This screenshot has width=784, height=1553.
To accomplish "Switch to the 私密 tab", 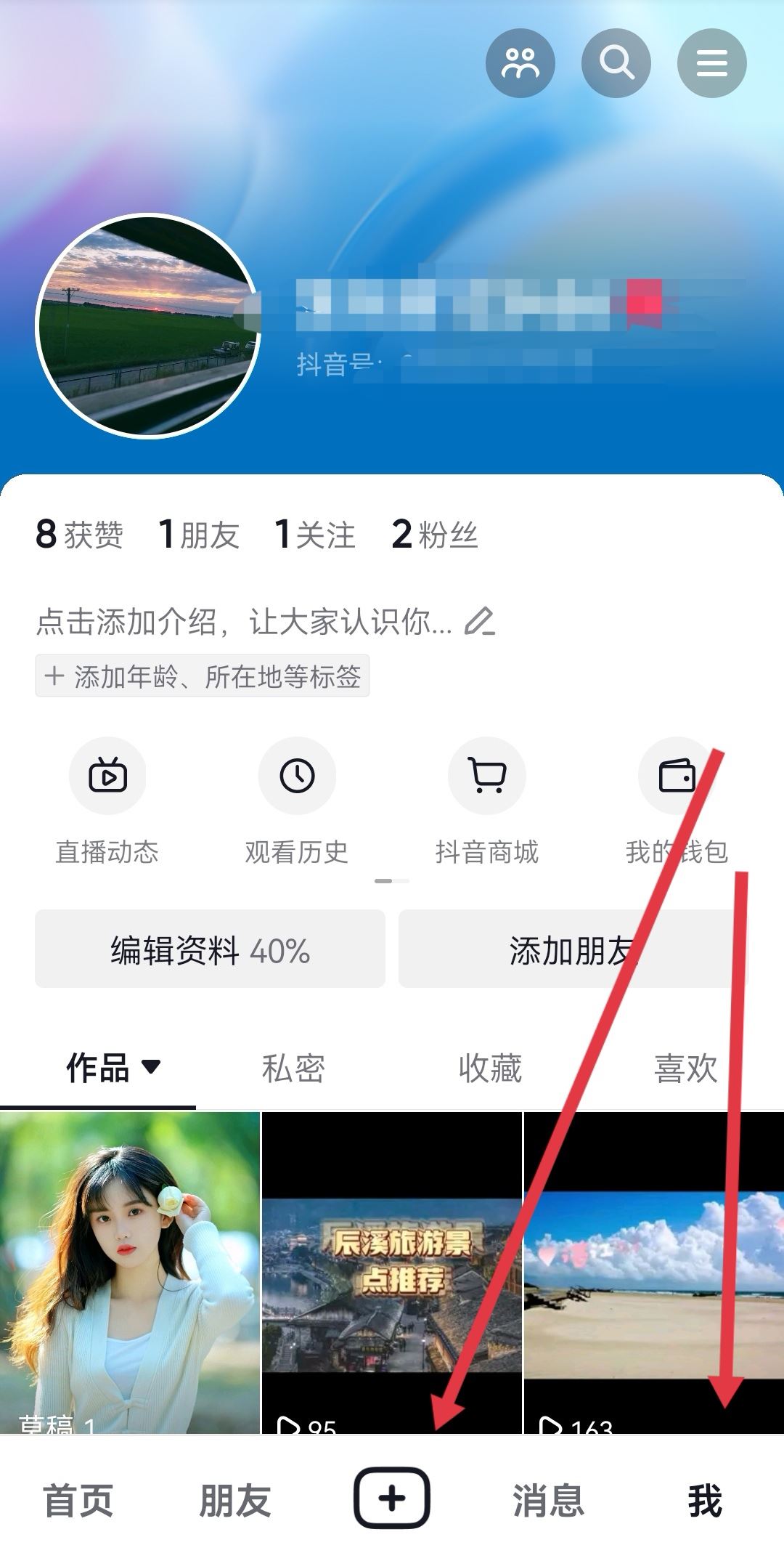I will (293, 1069).
